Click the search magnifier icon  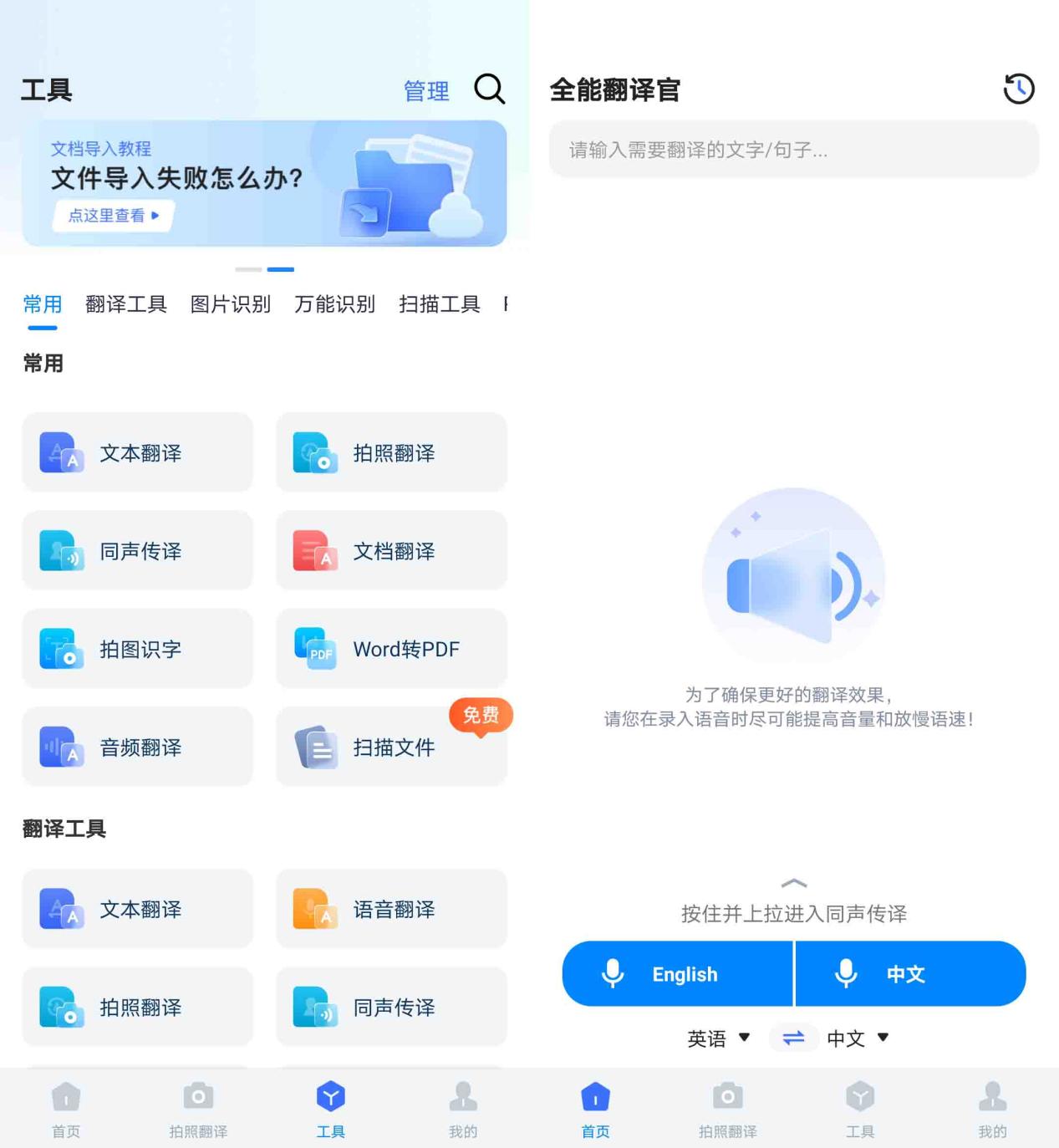click(491, 89)
